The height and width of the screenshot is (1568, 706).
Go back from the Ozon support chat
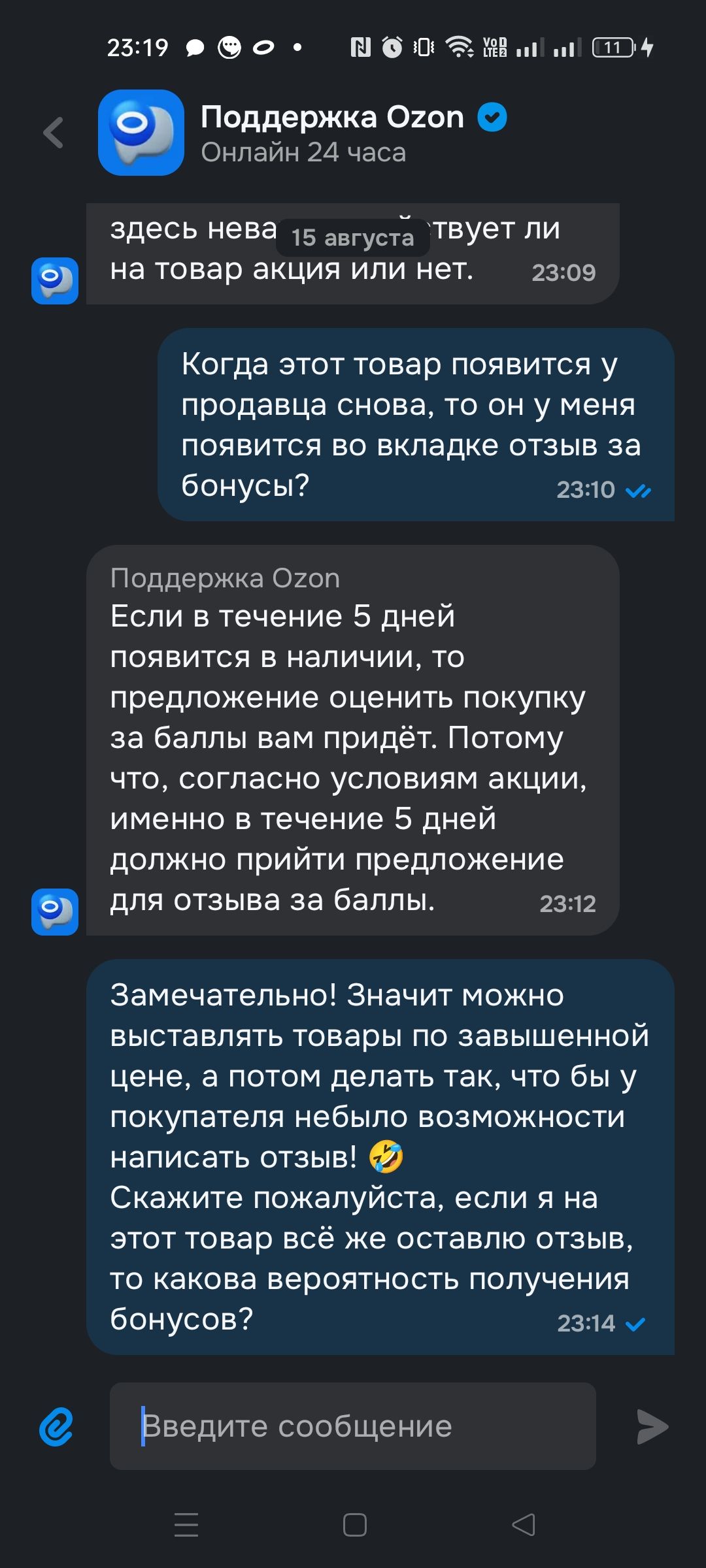[54, 133]
